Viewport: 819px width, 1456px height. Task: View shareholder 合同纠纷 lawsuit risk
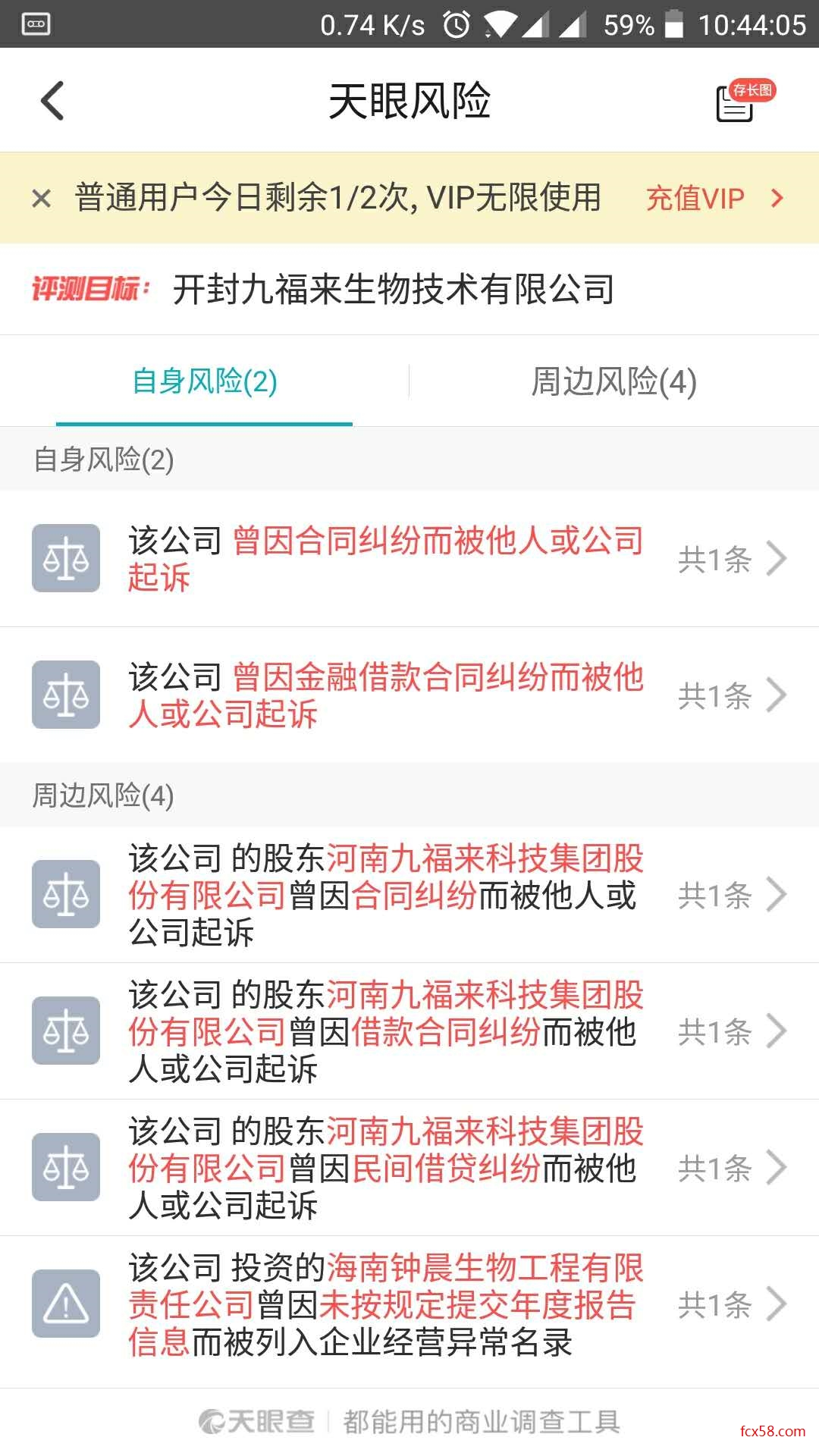click(409, 895)
